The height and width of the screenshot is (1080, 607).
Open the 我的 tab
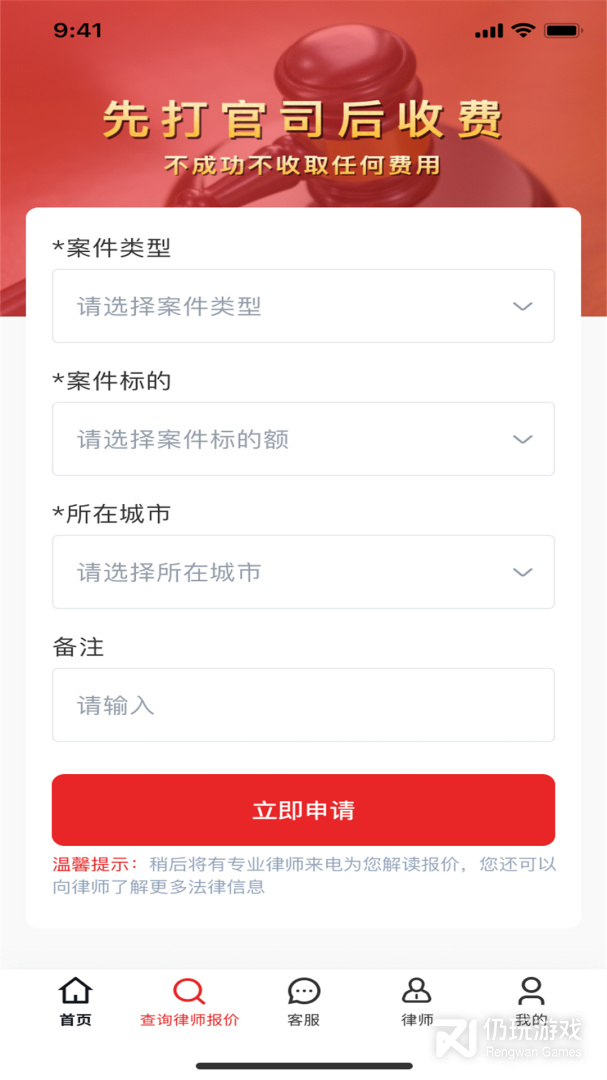point(531,1001)
